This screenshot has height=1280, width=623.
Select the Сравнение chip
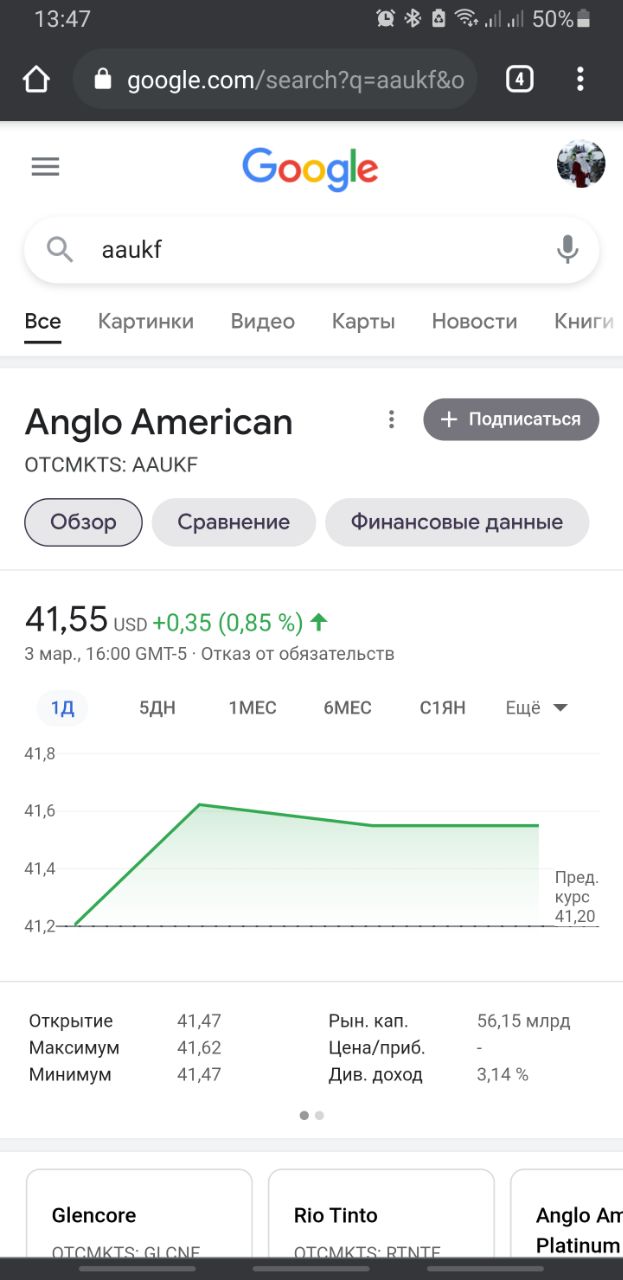point(234,522)
